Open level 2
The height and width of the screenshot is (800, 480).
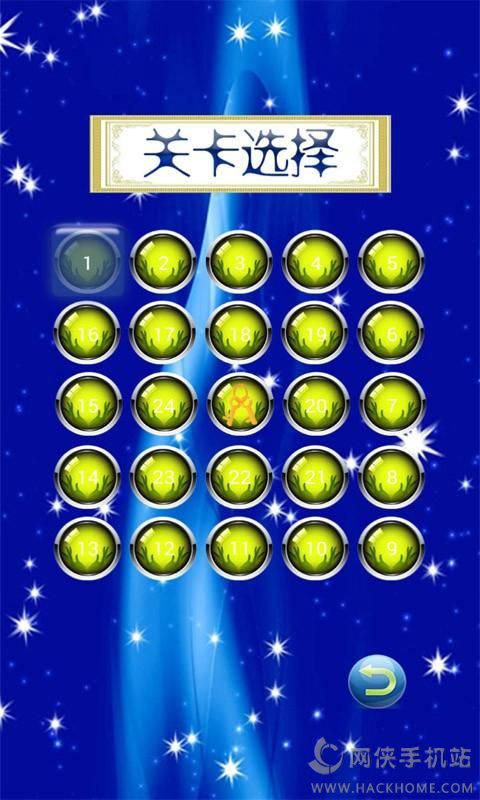point(163,262)
